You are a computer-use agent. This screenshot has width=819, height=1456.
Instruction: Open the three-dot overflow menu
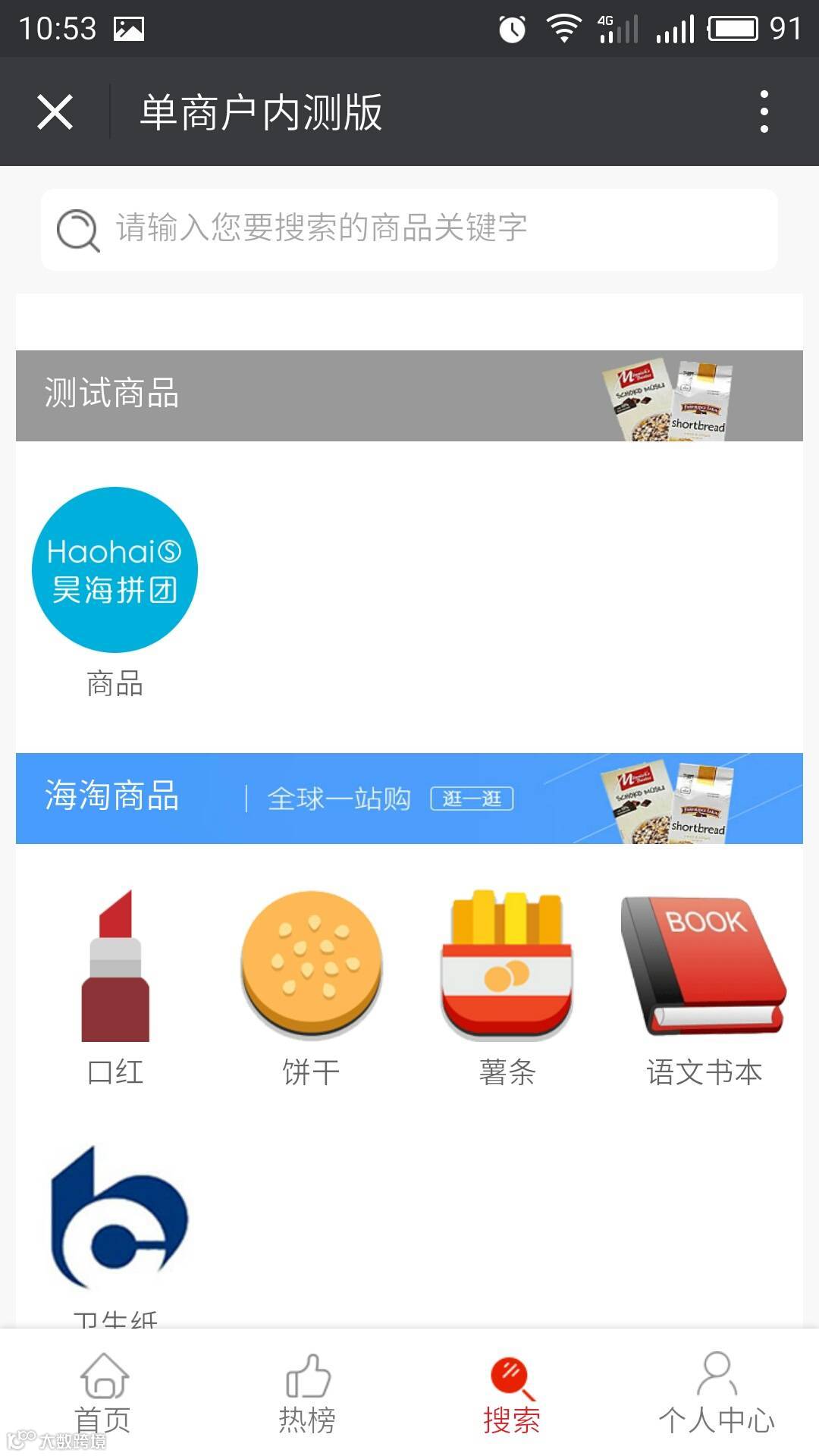pyautogui.click(x=764, y=112)
